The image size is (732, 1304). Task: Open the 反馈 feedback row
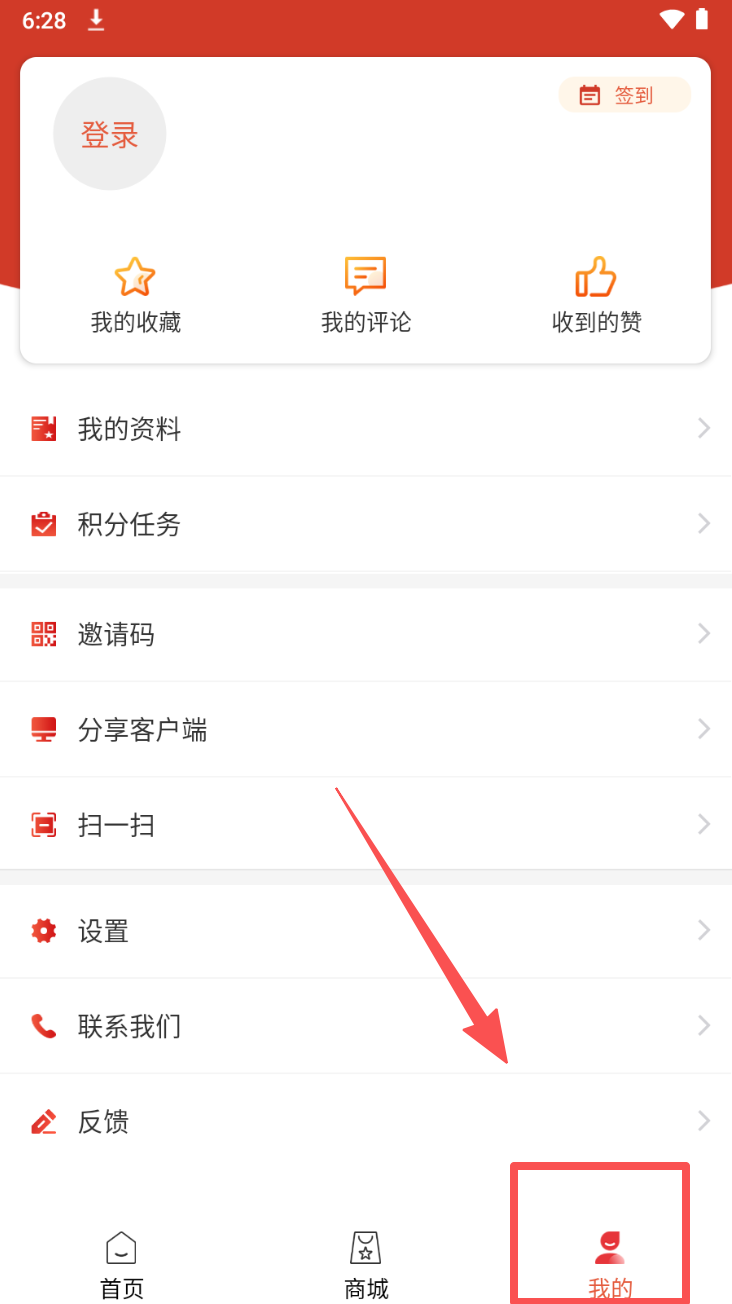365,1121
